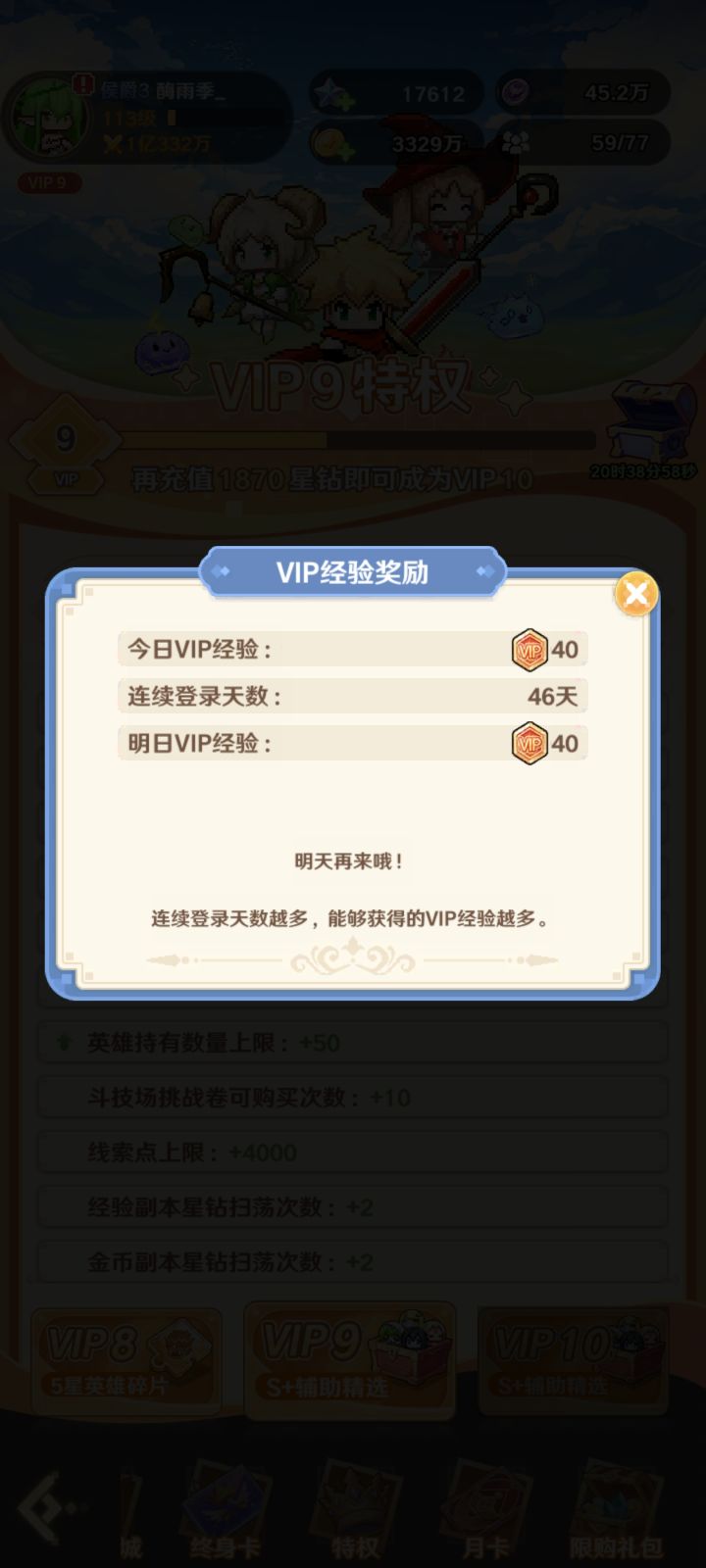
Task: Expand the VIP 10 reward chest
Action: [574, 1360]
